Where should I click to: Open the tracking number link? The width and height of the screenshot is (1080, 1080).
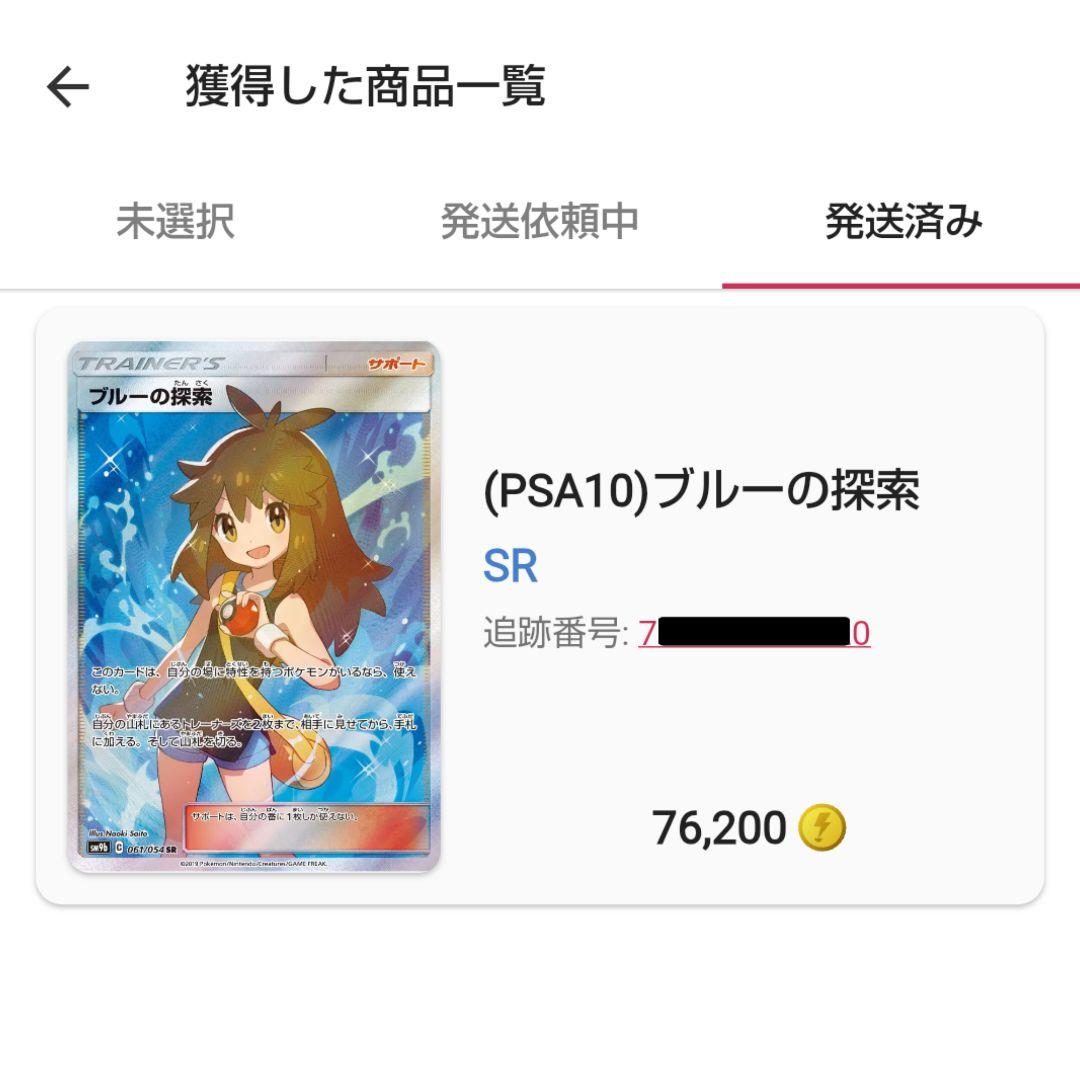pyautogui.click(x=754, y=633)
